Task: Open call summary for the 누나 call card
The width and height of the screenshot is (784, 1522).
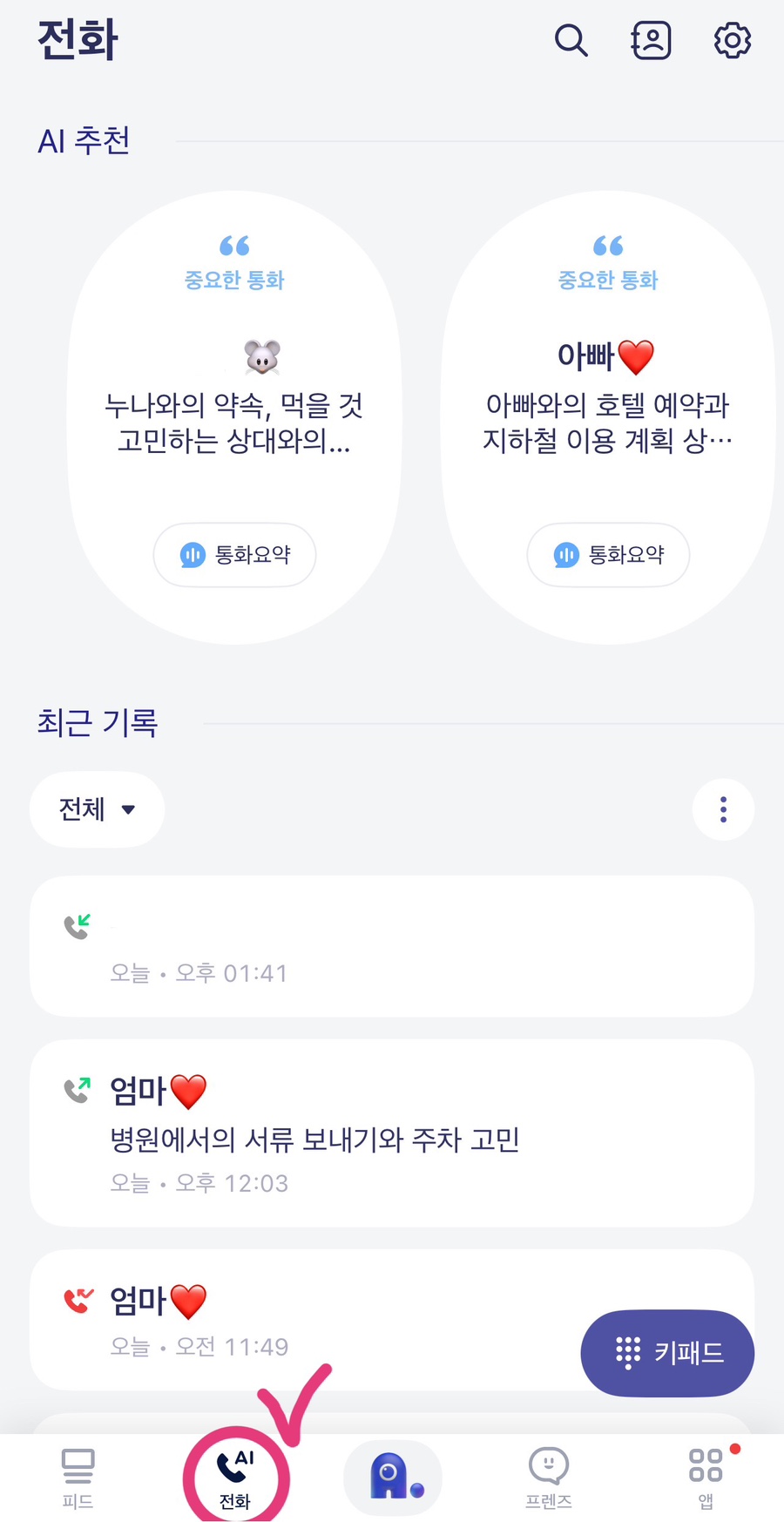Action: click(x=234, y=555)
